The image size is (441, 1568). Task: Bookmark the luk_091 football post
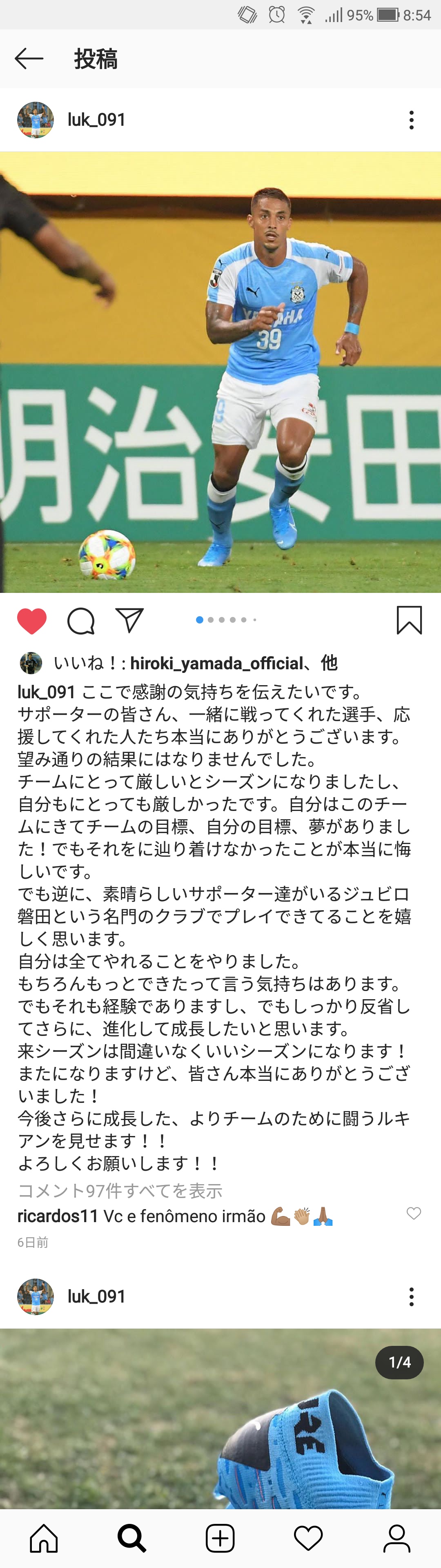pos(409,620)
